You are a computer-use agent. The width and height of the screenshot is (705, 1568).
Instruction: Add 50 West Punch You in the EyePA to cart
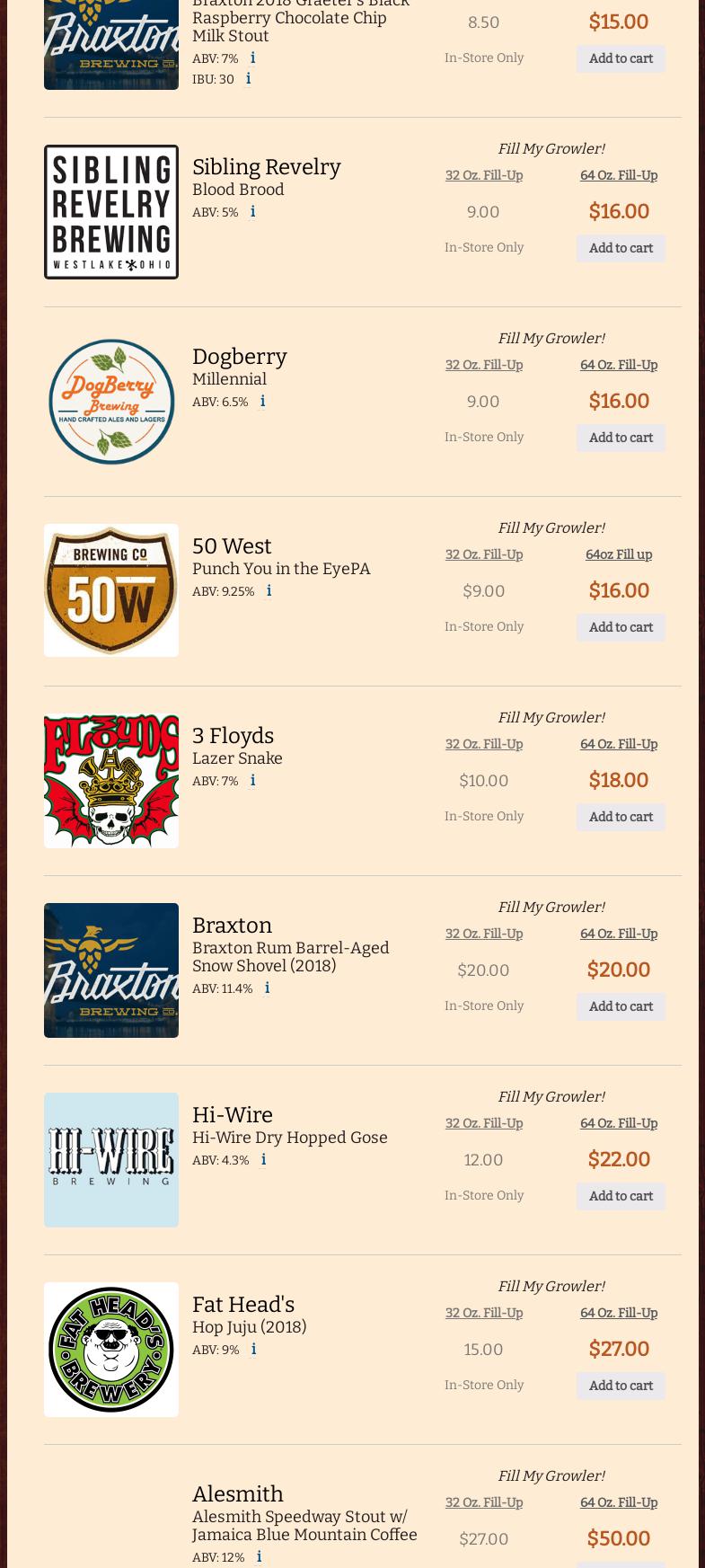point(621,627)
